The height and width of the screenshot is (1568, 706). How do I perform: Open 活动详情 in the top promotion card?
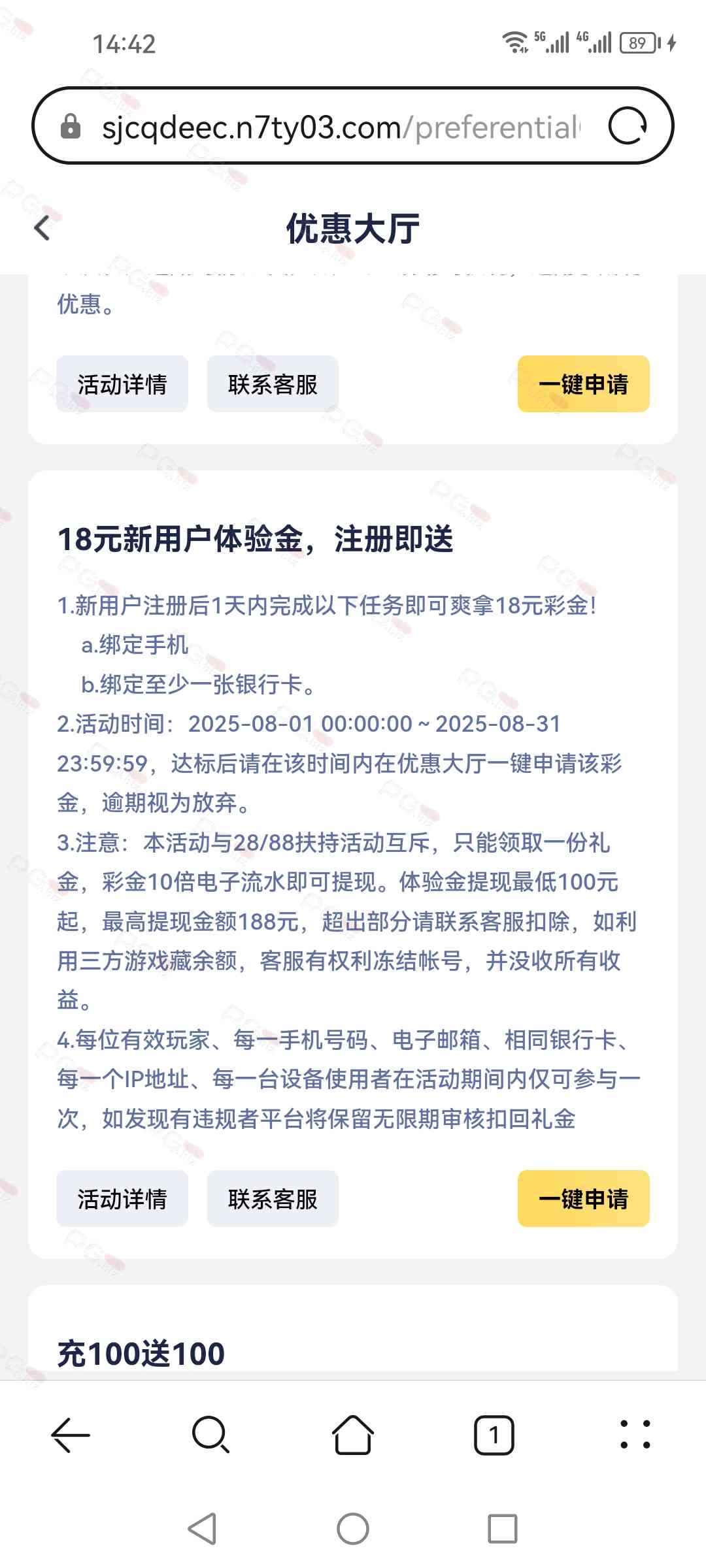(122, 384)
